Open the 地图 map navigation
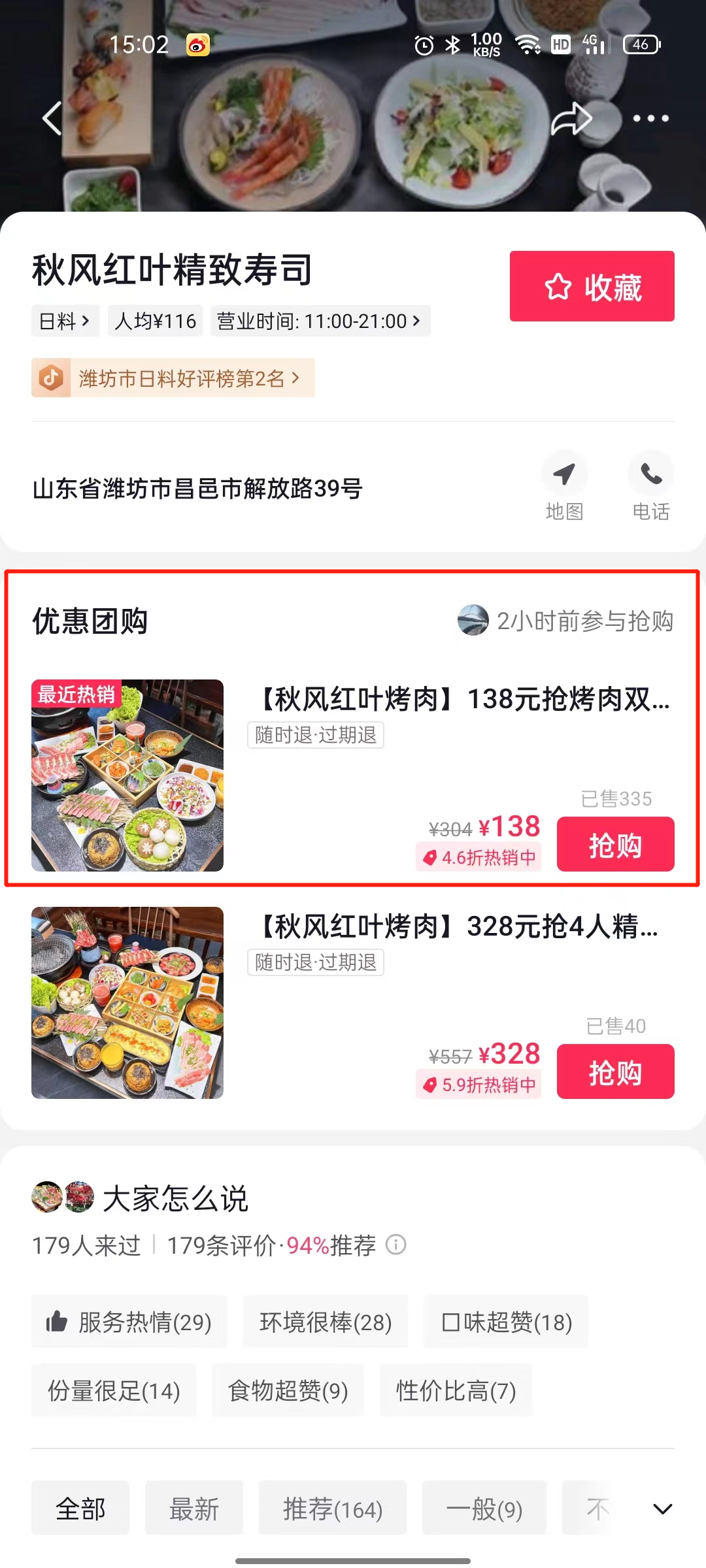The height and width of the screenshot is (1568, 706). [564, 485]
